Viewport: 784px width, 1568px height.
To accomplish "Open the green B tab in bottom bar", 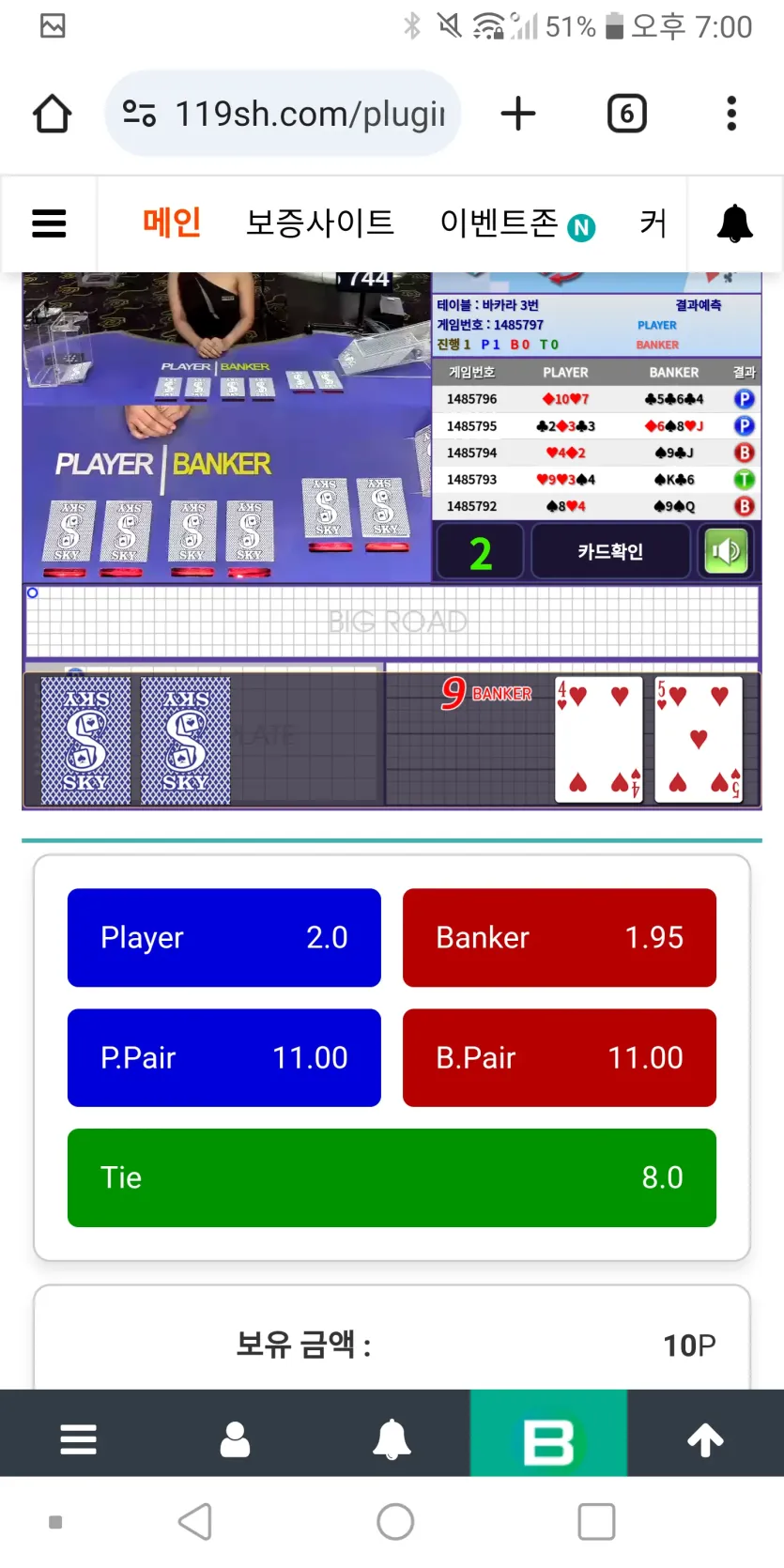I will coord(548,1438).
